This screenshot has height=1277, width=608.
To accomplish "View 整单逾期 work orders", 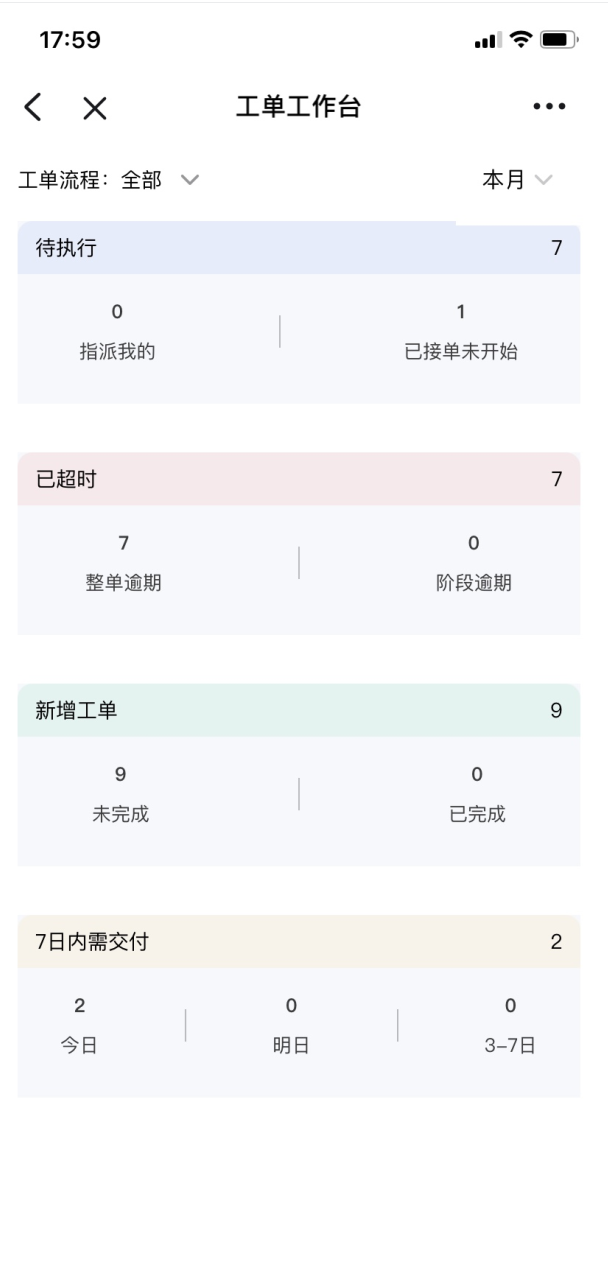I will click(x=124, y=563).
